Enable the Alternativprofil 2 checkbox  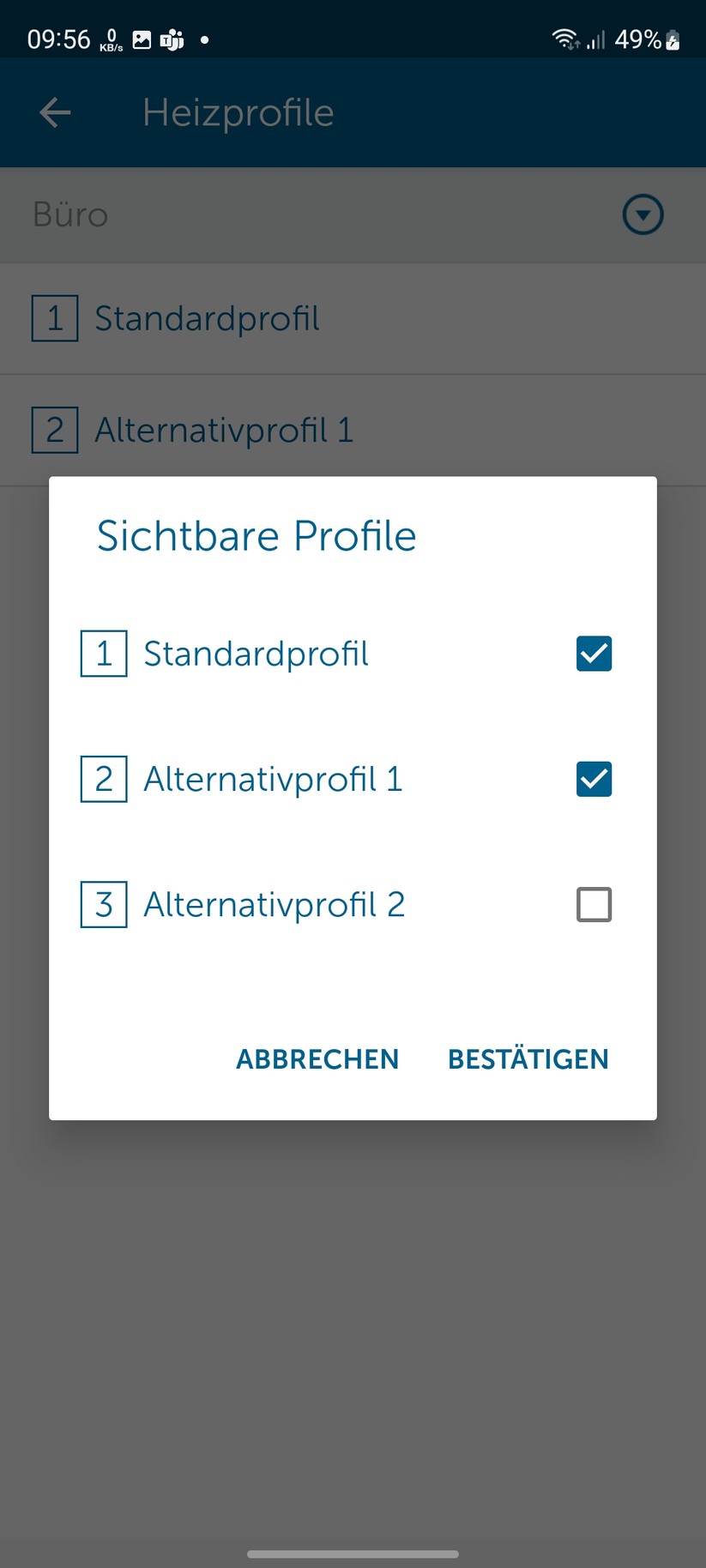click(x=593, y=904)
